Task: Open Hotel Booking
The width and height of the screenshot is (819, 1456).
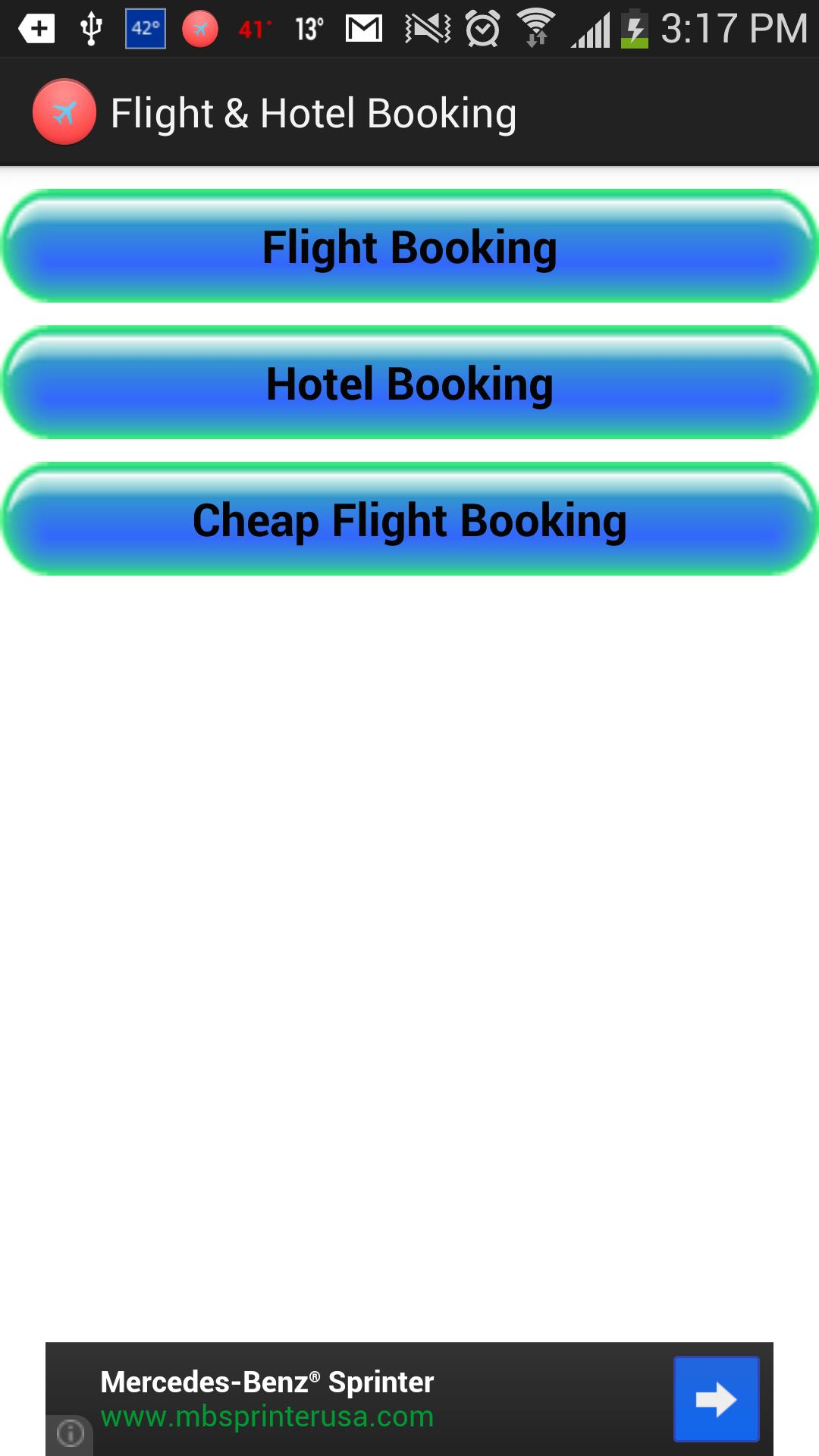Action: point(409,385)
